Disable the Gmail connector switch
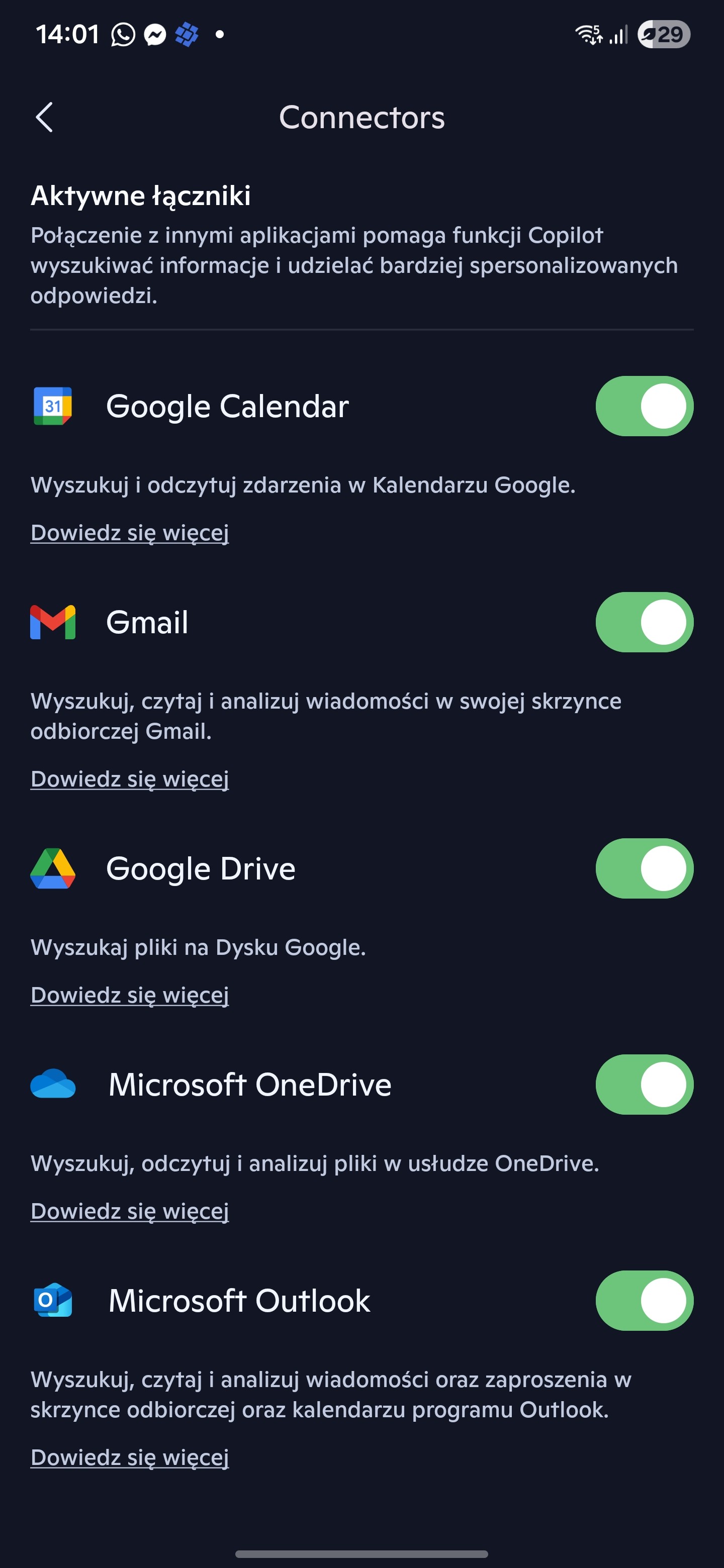 (x=644, y=622)
